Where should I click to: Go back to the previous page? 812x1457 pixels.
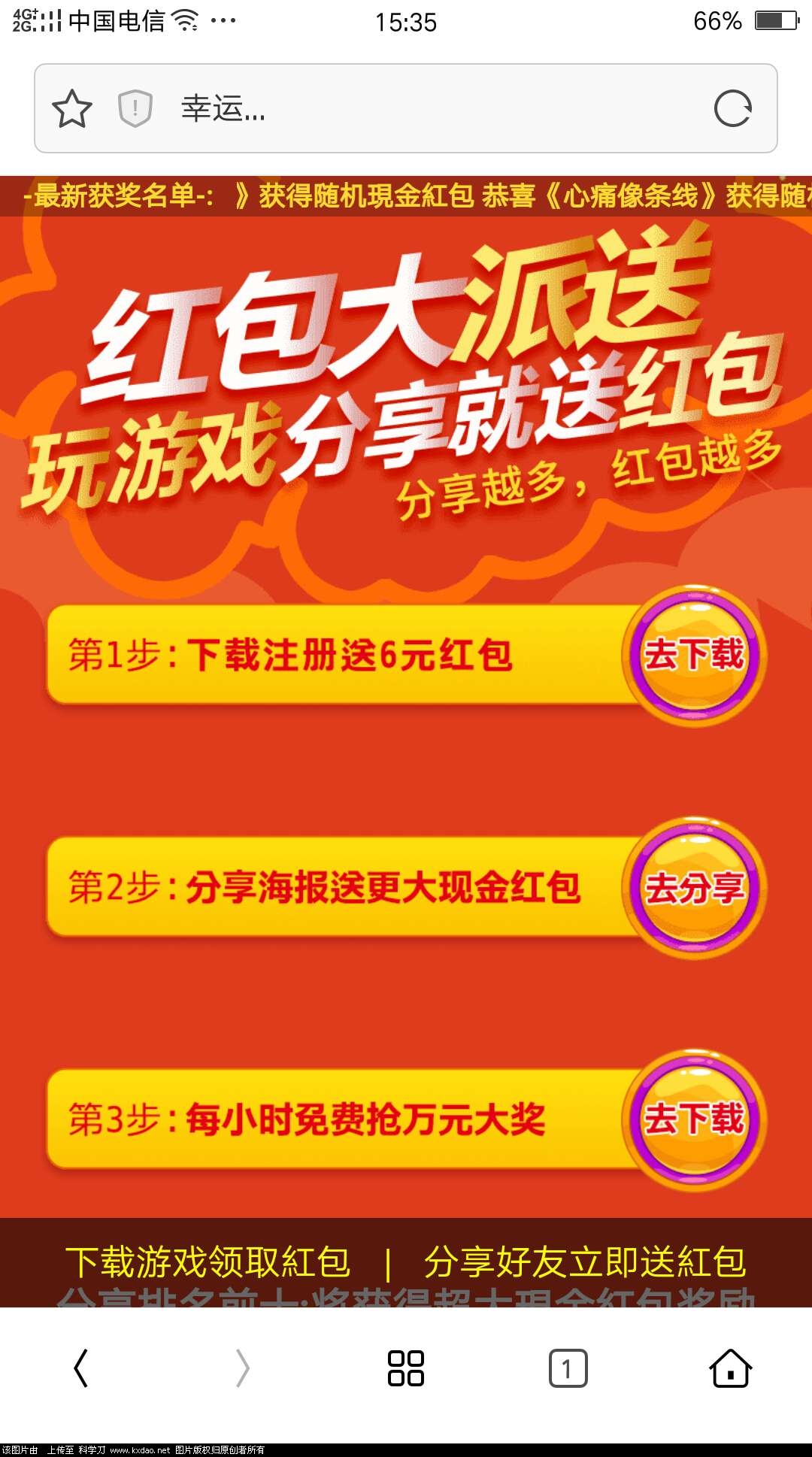tap(81, 1368)
